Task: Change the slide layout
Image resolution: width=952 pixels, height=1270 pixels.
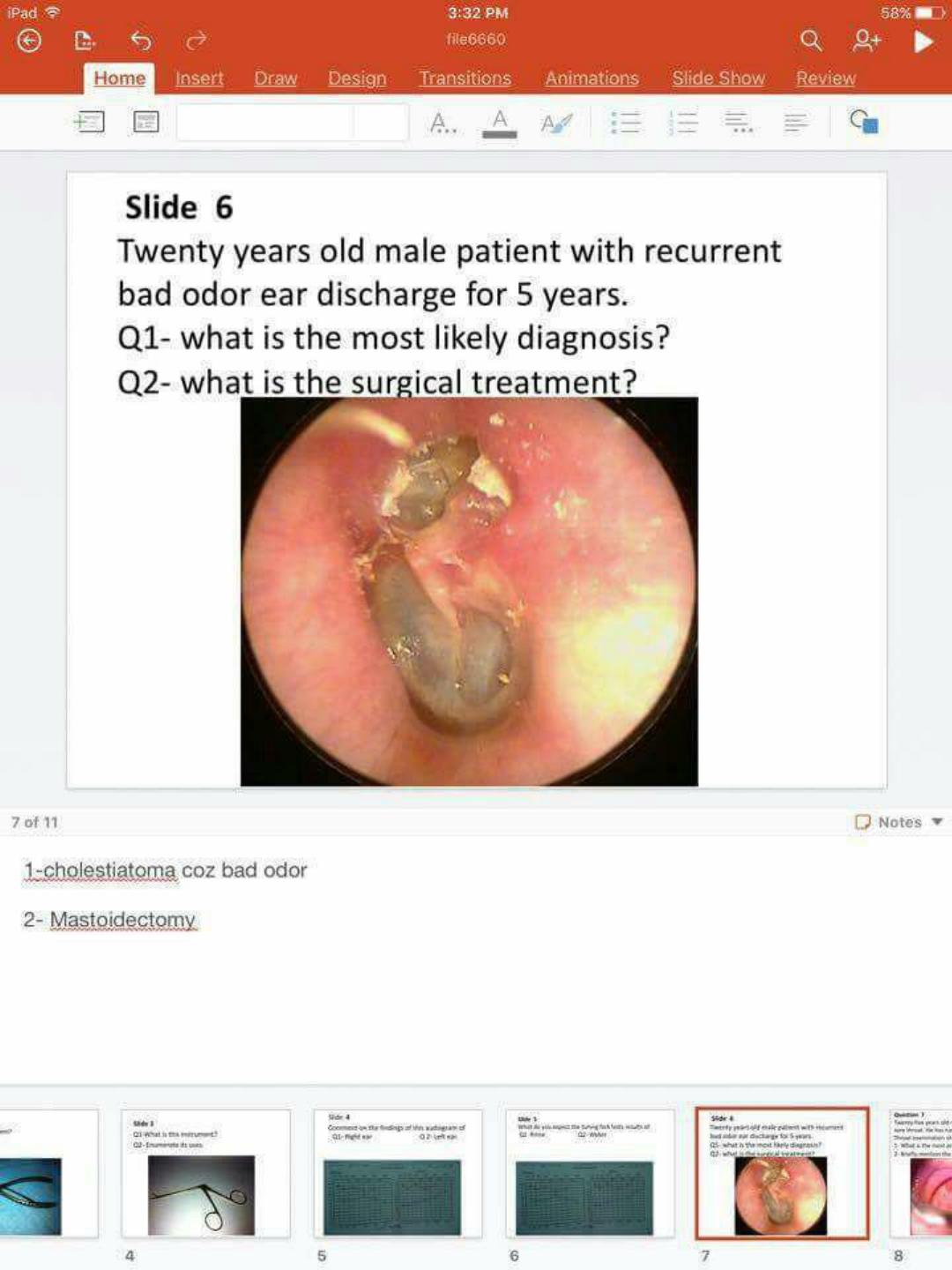Action: 145,122
